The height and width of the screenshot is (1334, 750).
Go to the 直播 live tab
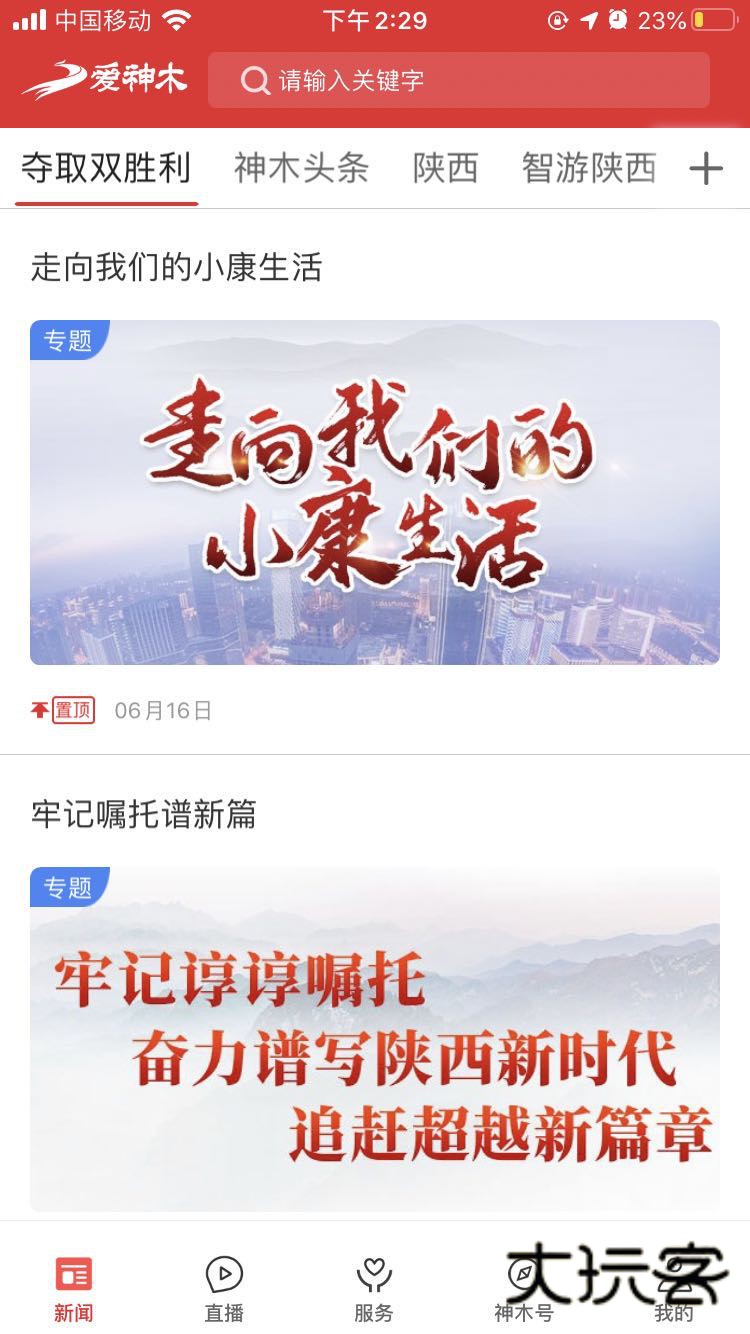(x=224, y=1288)
